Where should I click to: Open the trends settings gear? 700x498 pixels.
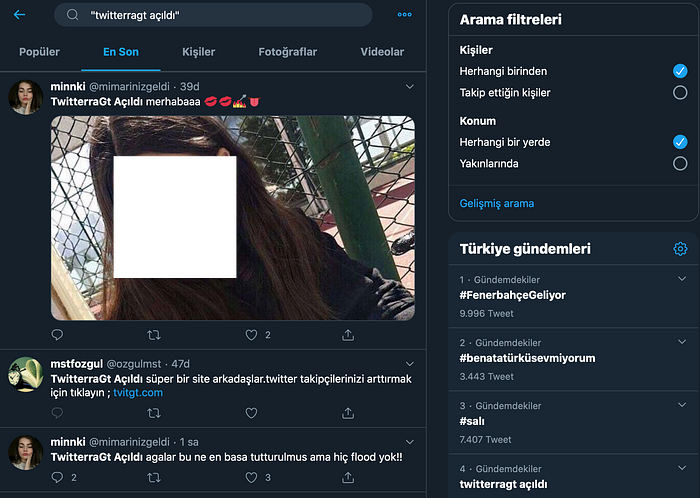[680, 249]
